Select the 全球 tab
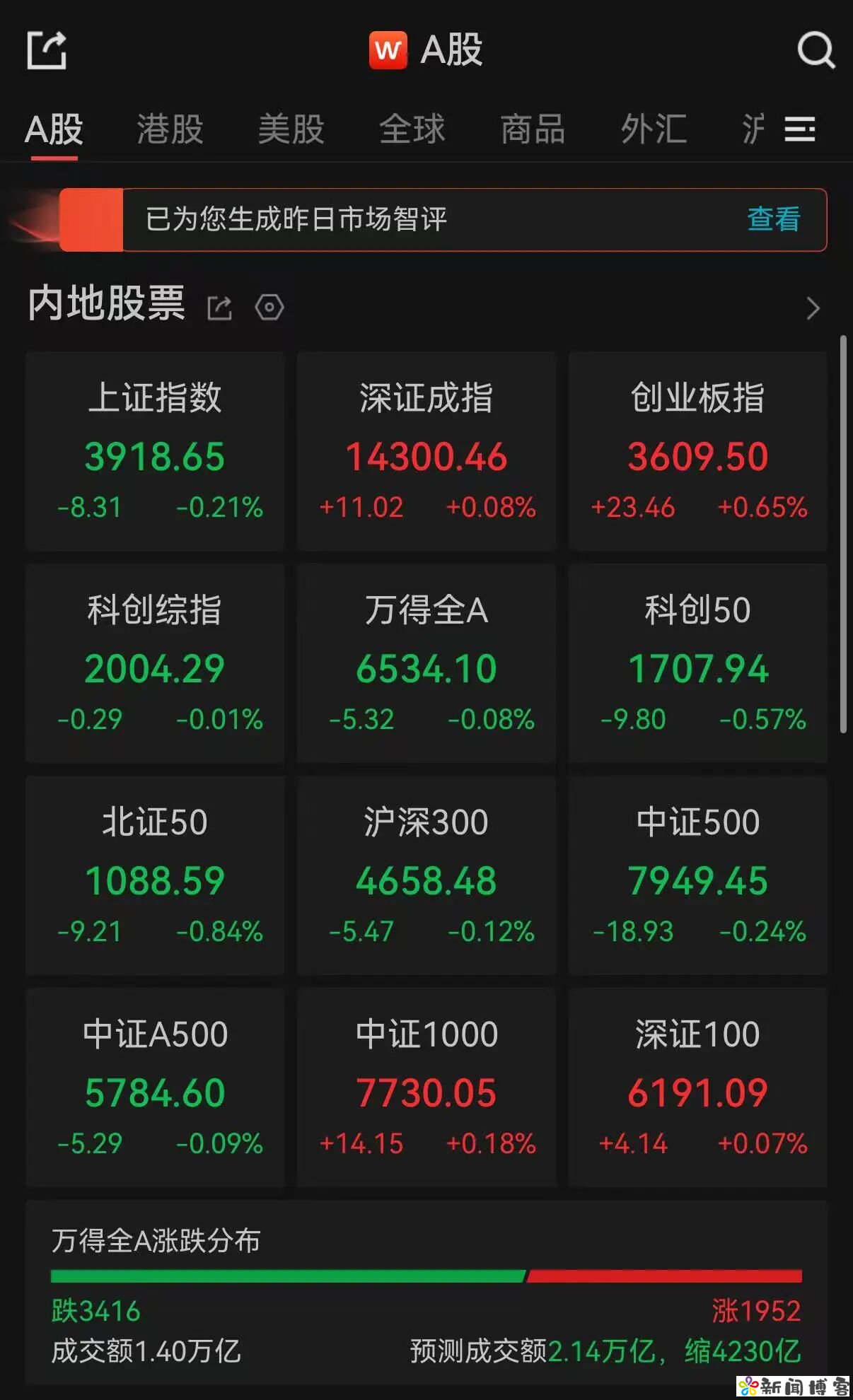The width and height of the screenshot is (853, 1400). coord(412,129)
